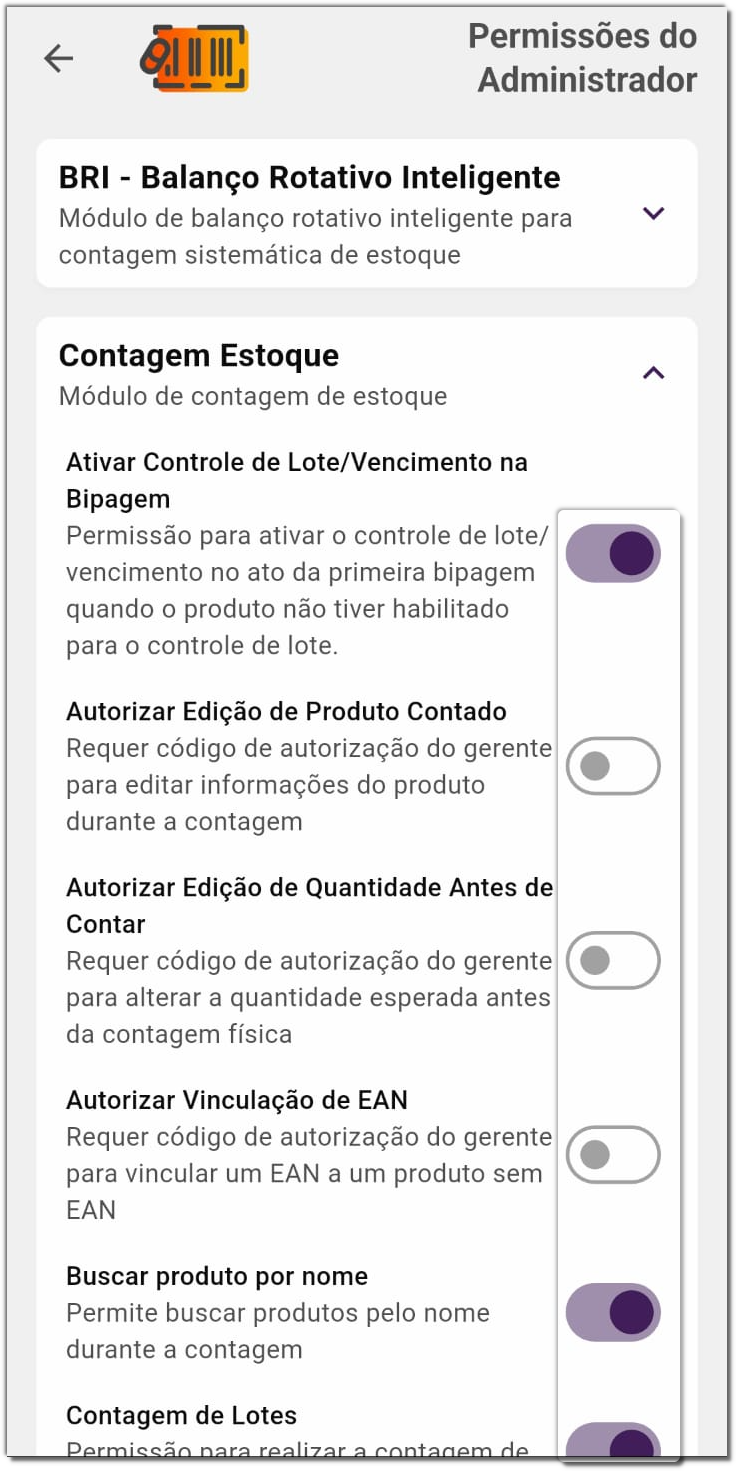The image size is (736, 1471).
Task: Turn on Autorizar Edição de Quantidade Antes de Contar
Action: click(x=613, y=960)
